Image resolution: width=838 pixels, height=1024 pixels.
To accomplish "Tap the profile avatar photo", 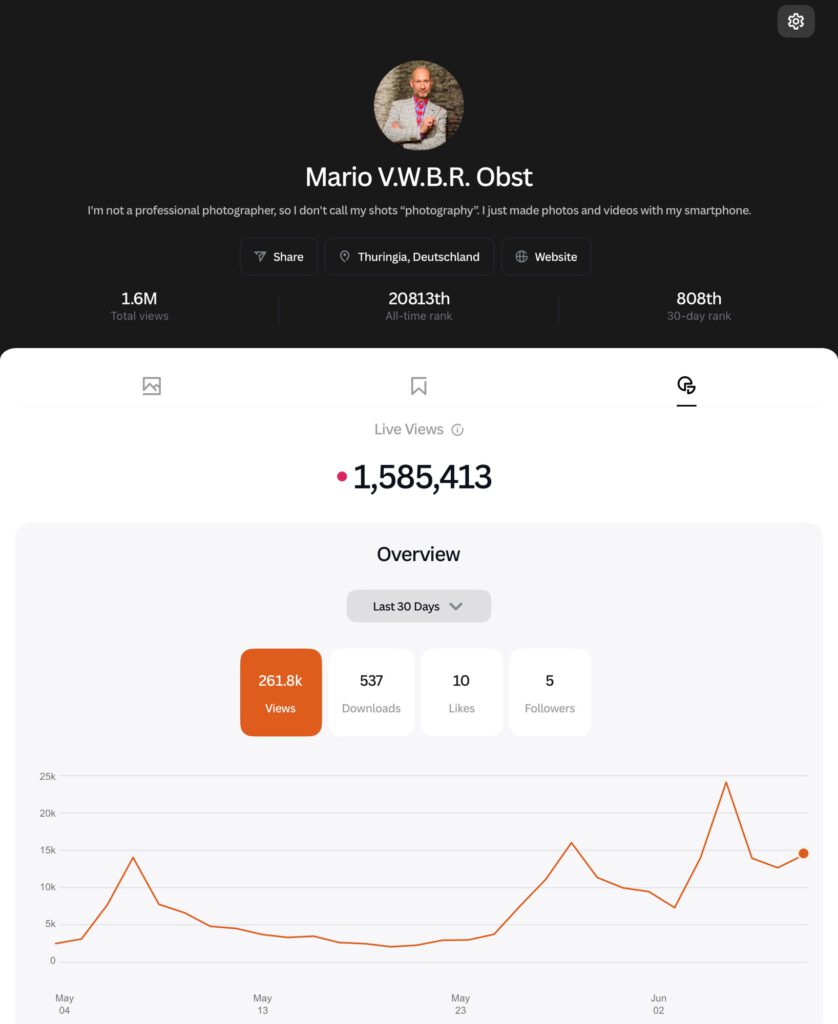I will click(419, 105).
